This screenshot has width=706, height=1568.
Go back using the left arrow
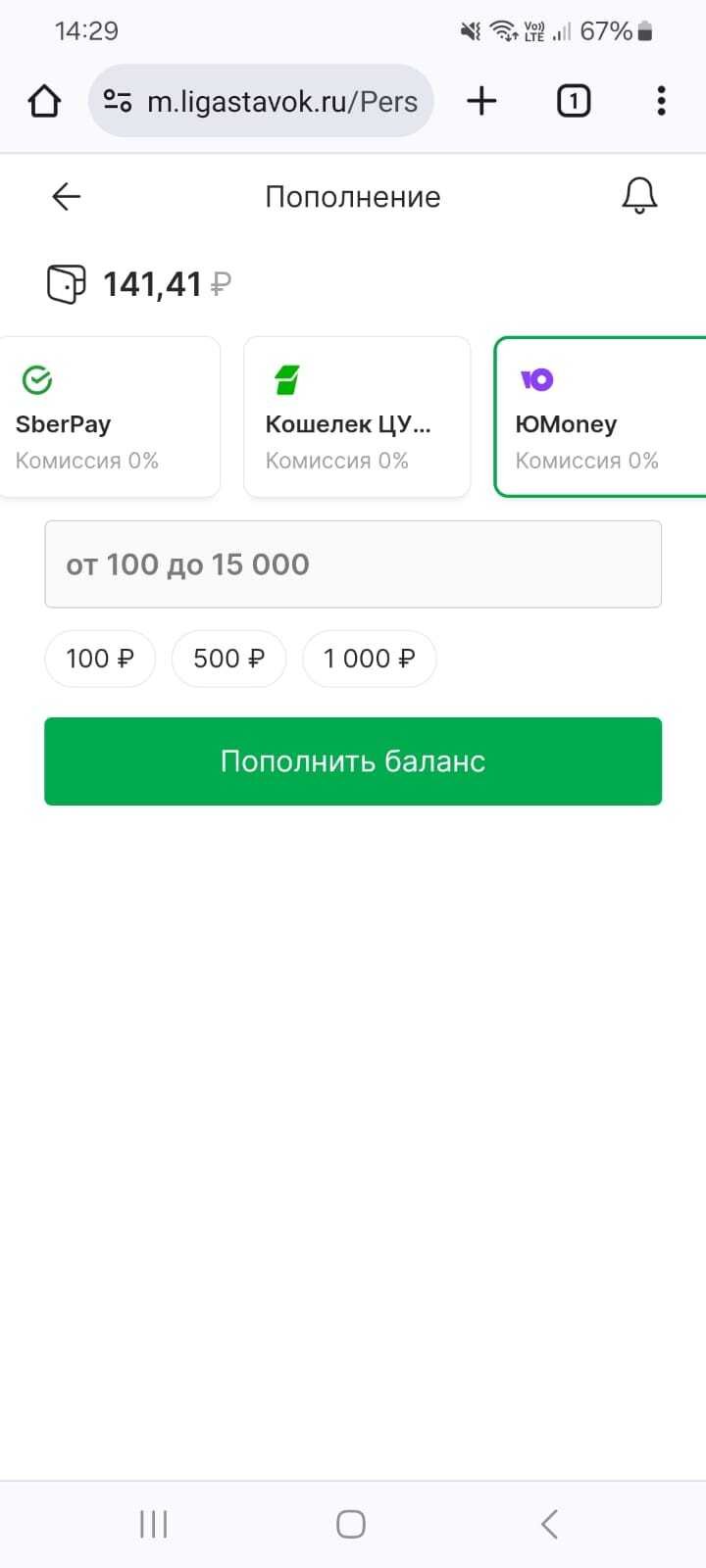[x=66, y=197]
